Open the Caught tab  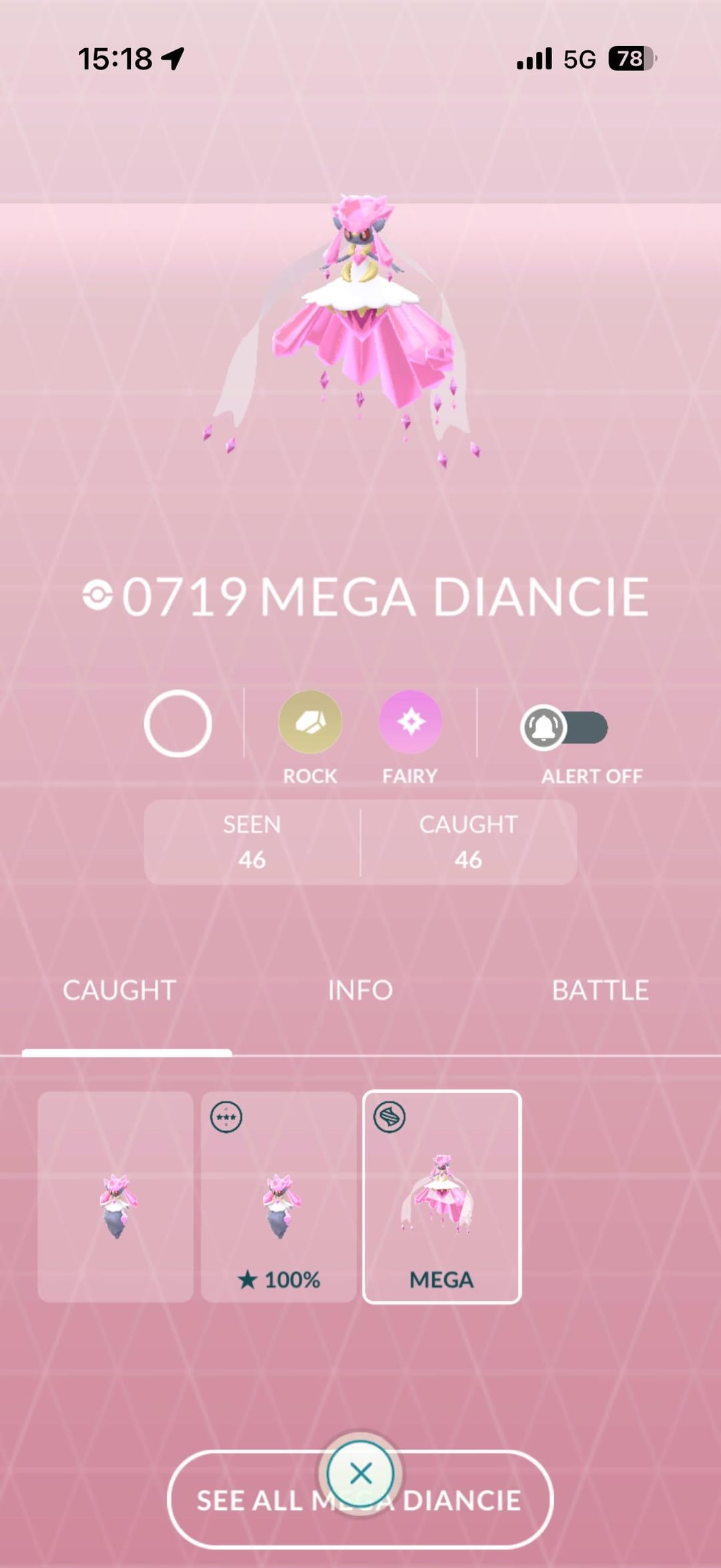[x=119, y=990]
